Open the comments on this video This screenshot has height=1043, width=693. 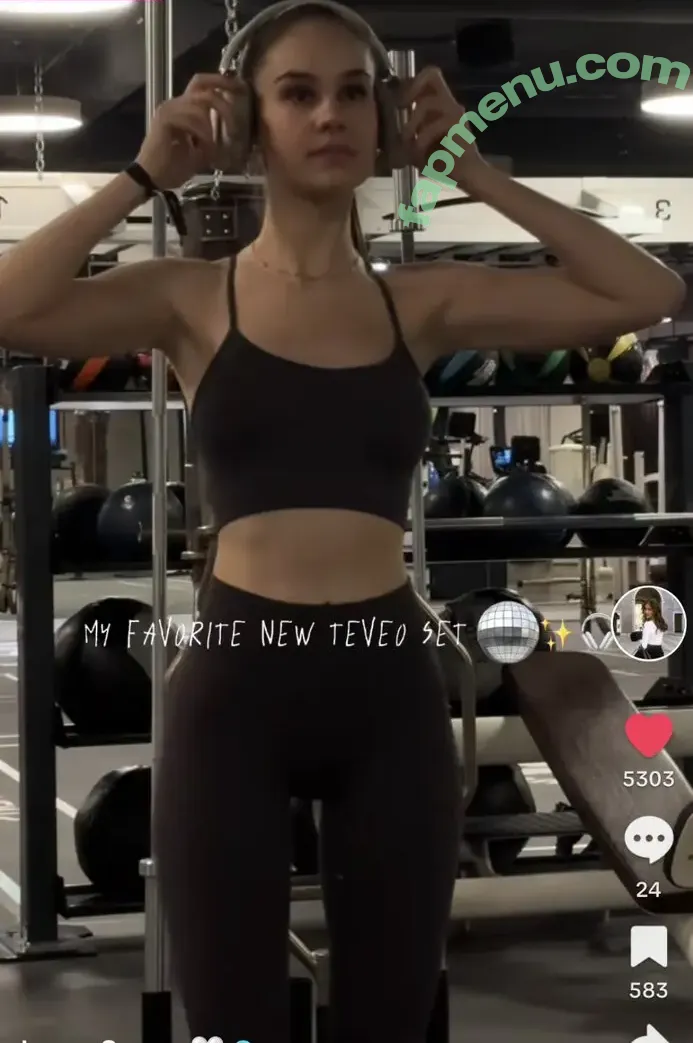coord(649,840)
